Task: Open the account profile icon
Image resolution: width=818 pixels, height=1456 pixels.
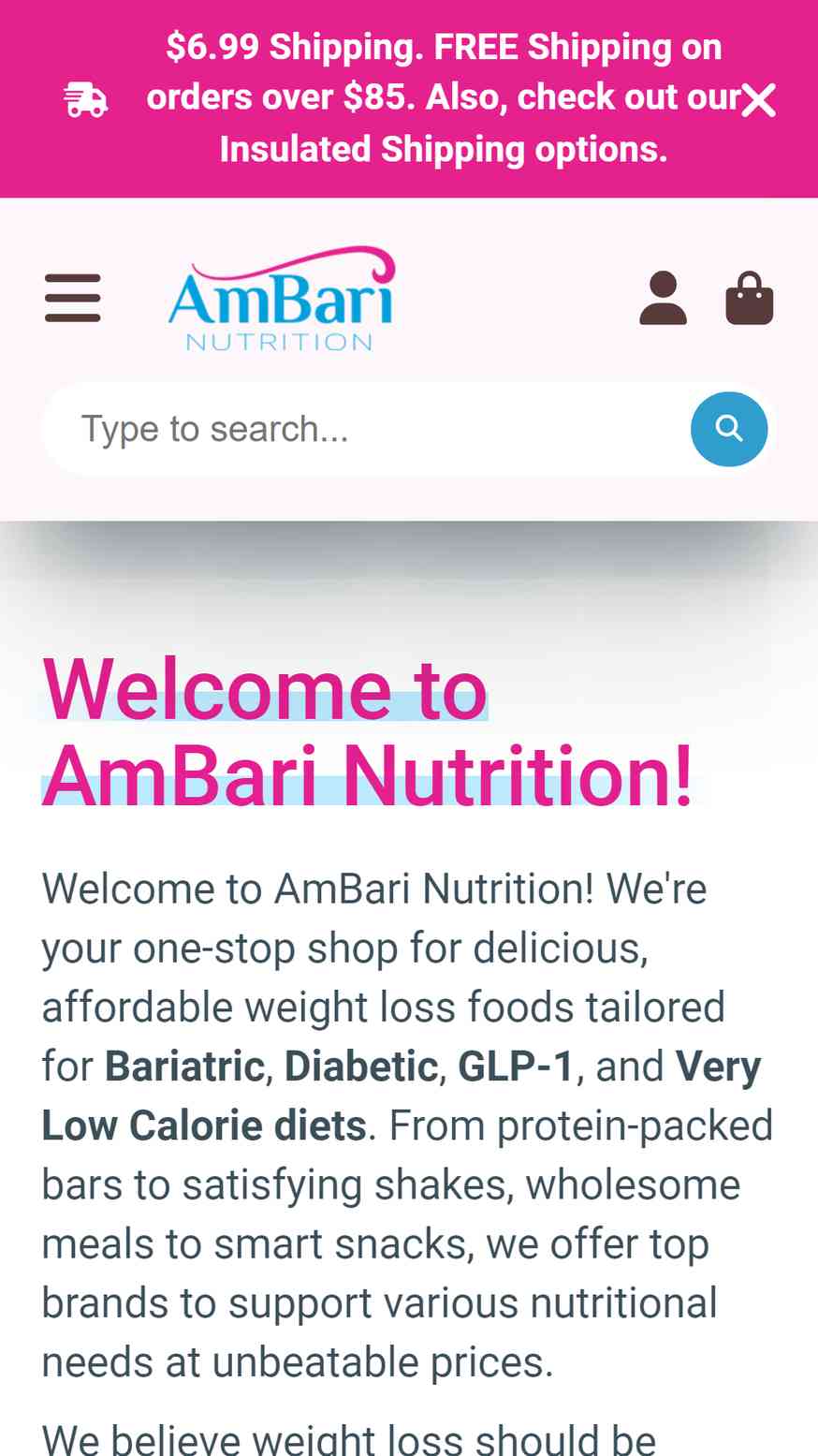Action: (664, 299)
